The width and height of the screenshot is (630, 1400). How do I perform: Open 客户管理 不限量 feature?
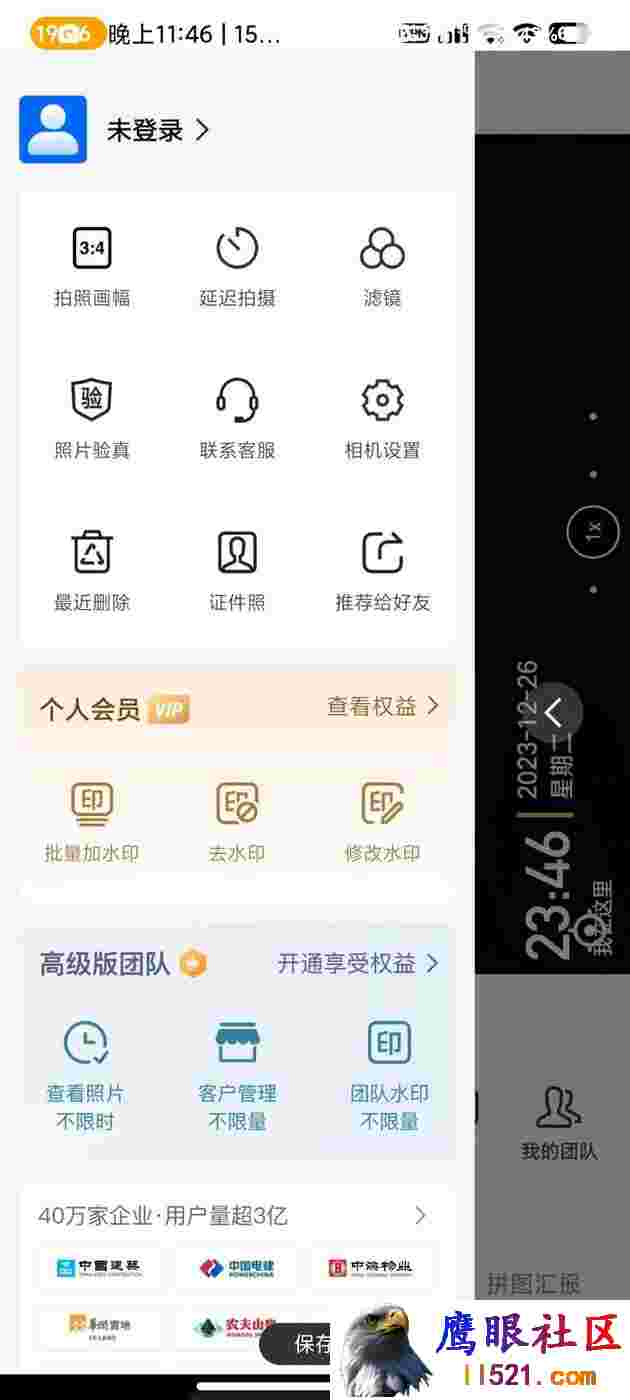pos(237,1076)
